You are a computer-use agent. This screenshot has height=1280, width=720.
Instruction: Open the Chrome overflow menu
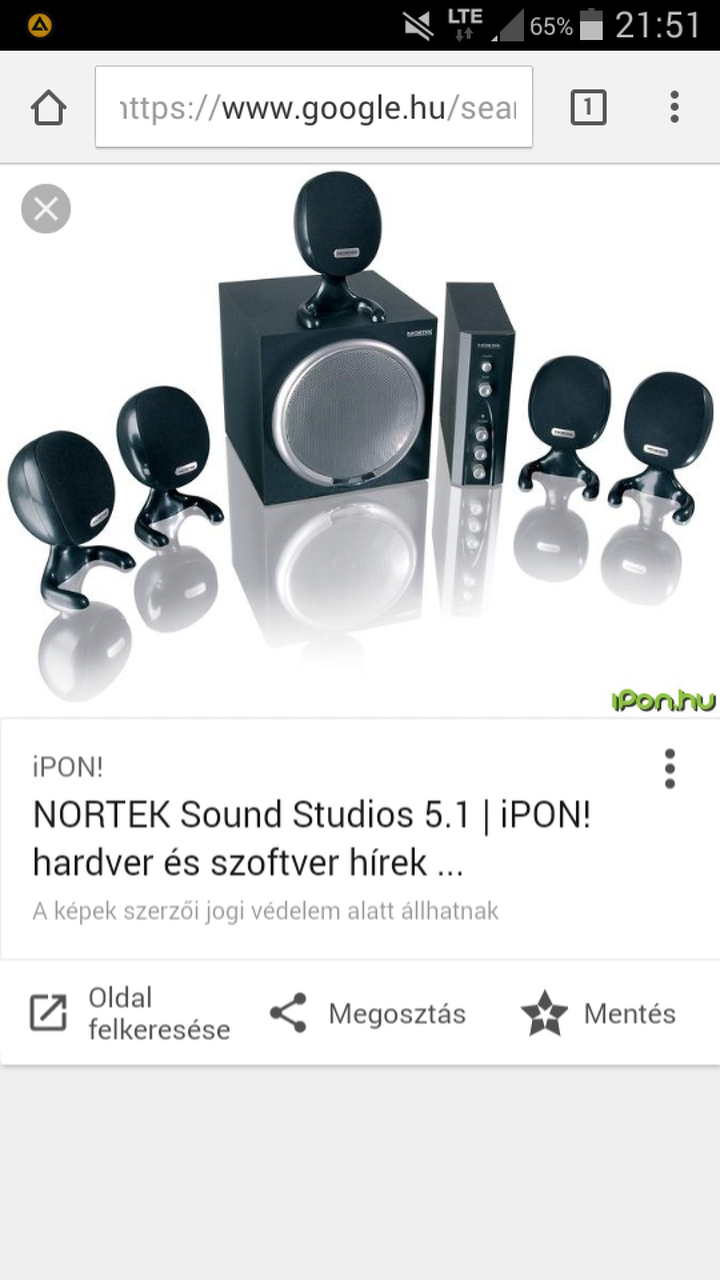tap(675, 108)
